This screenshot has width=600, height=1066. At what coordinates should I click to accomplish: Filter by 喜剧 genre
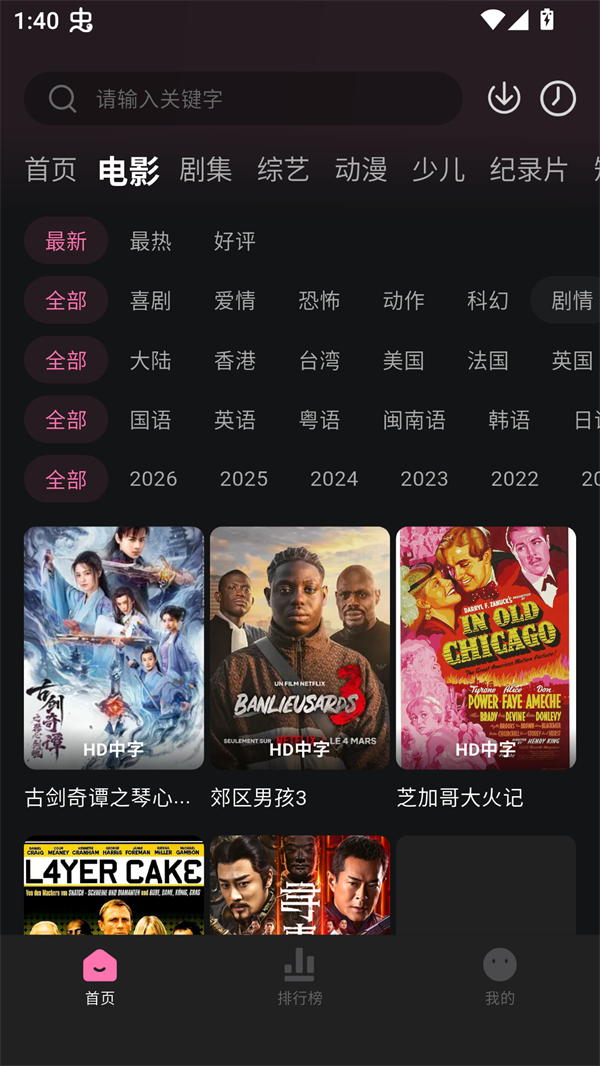point(150,301)
